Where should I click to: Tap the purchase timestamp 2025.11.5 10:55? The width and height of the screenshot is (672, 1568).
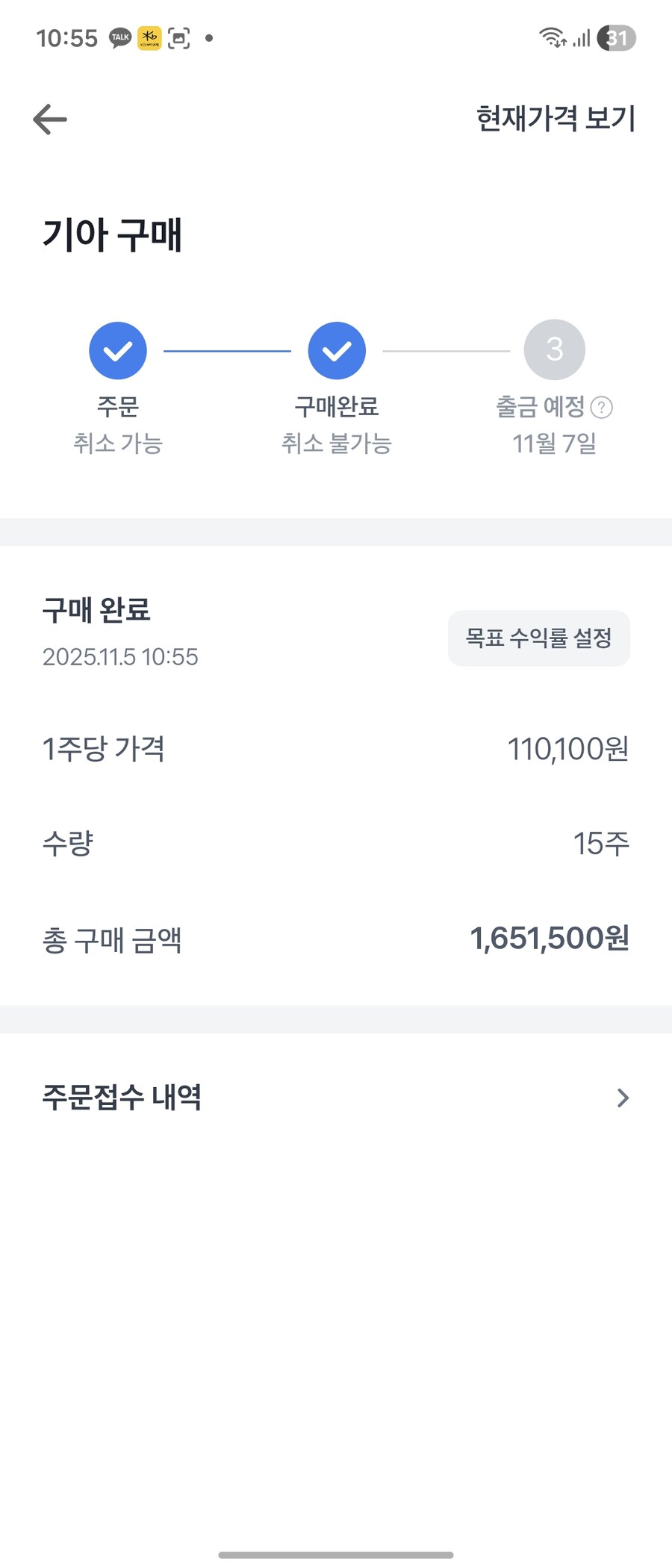point(120,658)
